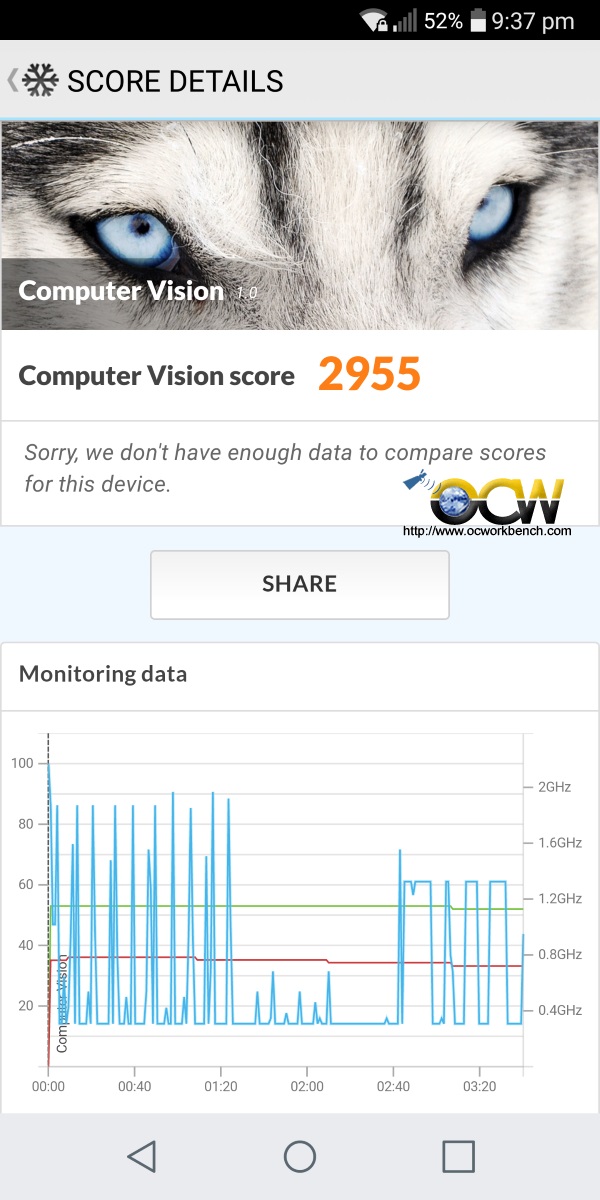600x1200 pixels.
Task: Share the Computer Vision score
Action: click(x=300, y=584)
